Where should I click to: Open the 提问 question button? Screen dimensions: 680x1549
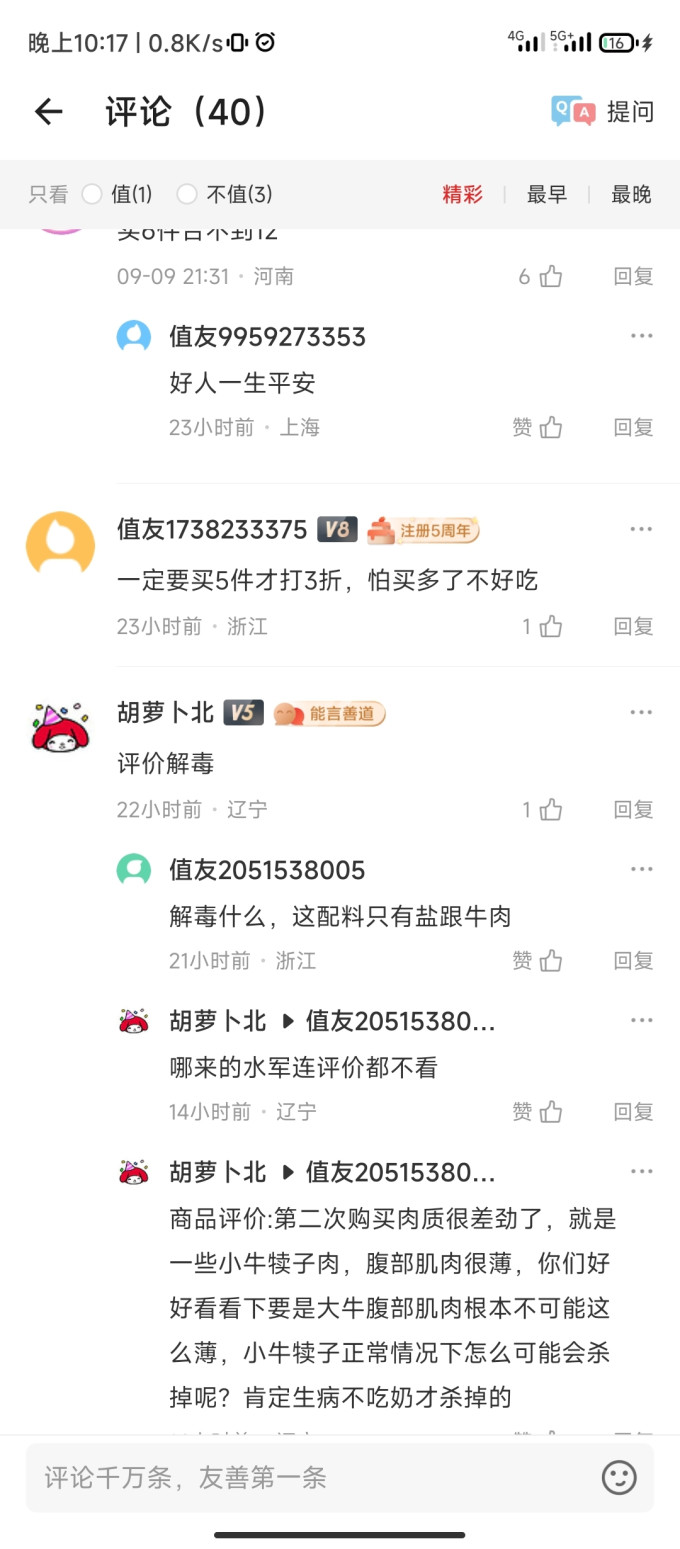coord(603,112)
